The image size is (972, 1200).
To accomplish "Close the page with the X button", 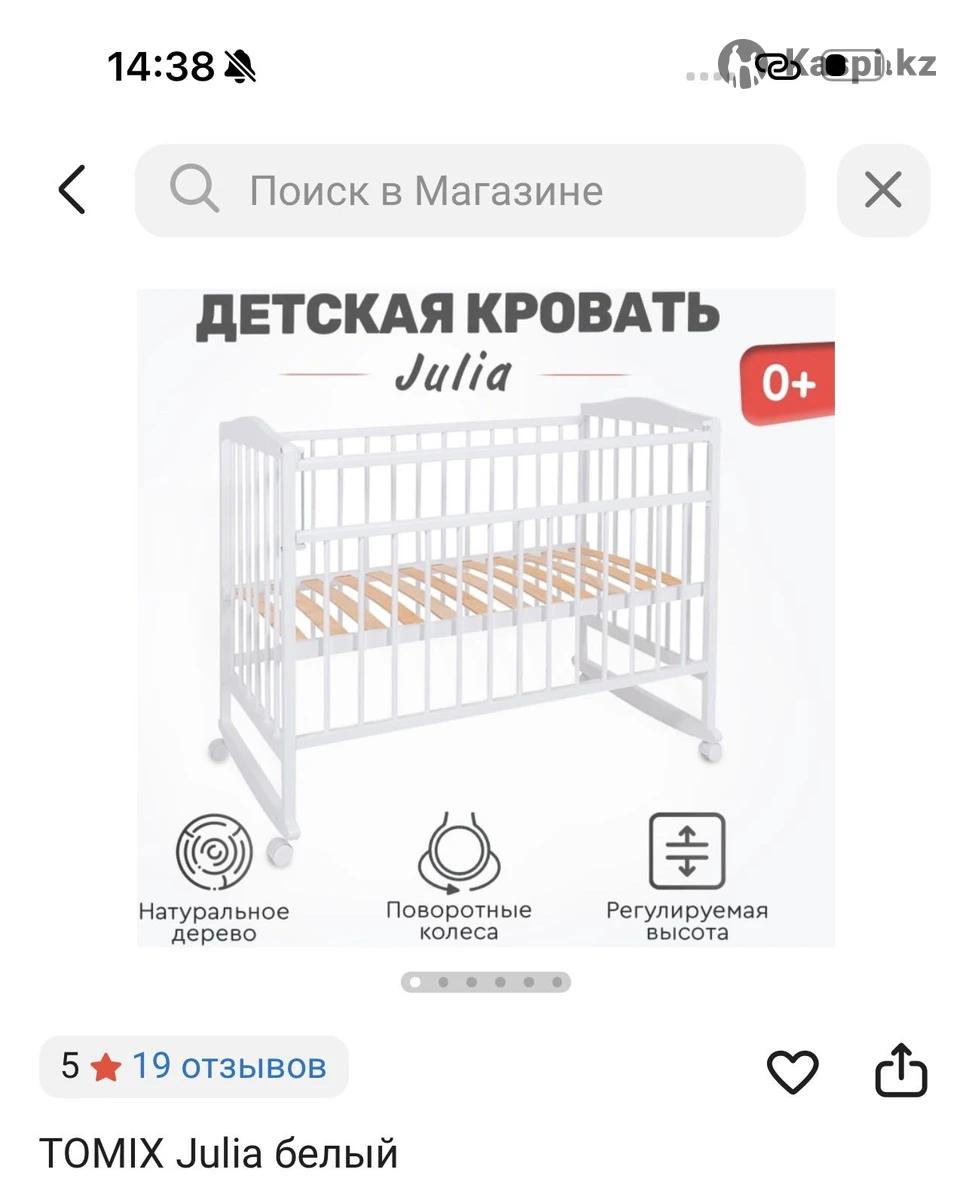I will click(882, 190).
